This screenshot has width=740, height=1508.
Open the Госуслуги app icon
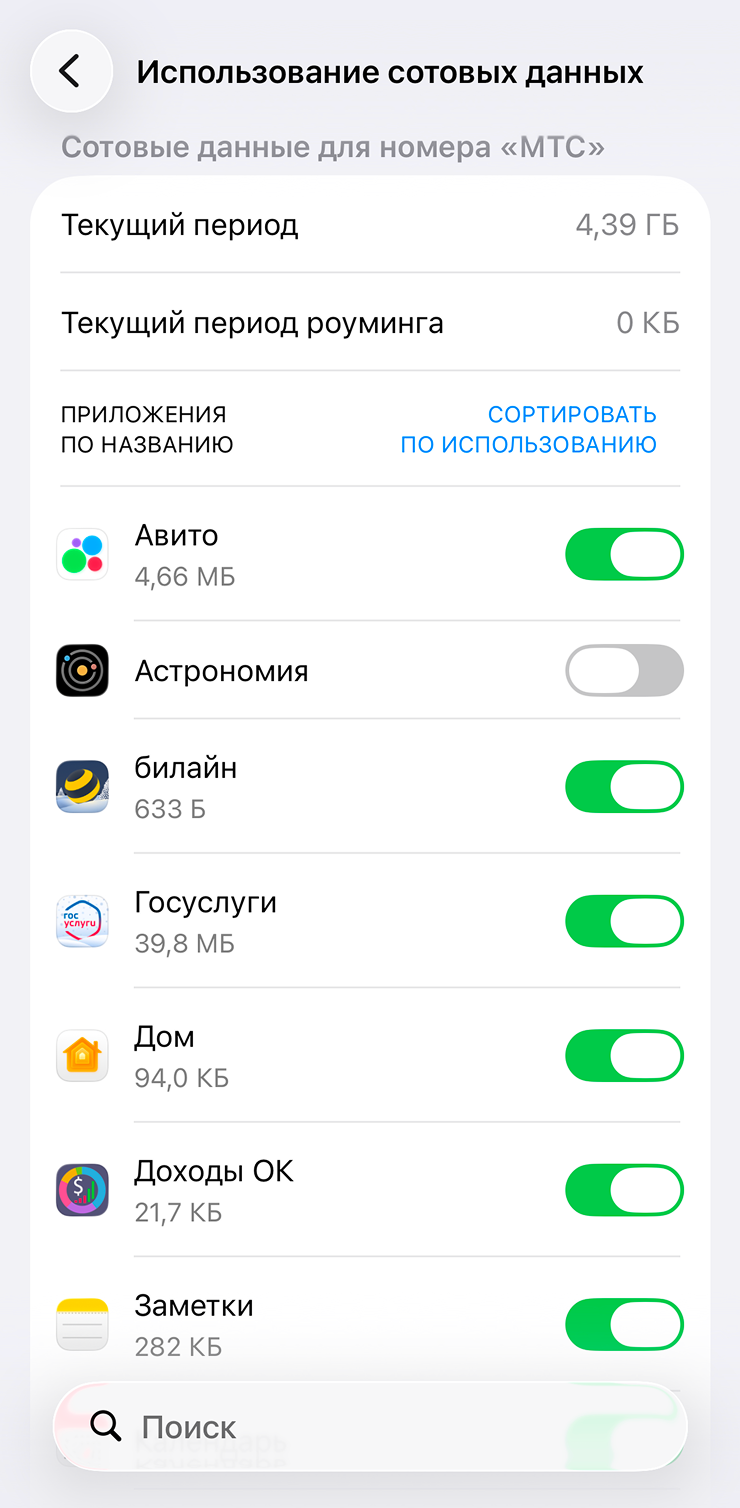point(82,921)
